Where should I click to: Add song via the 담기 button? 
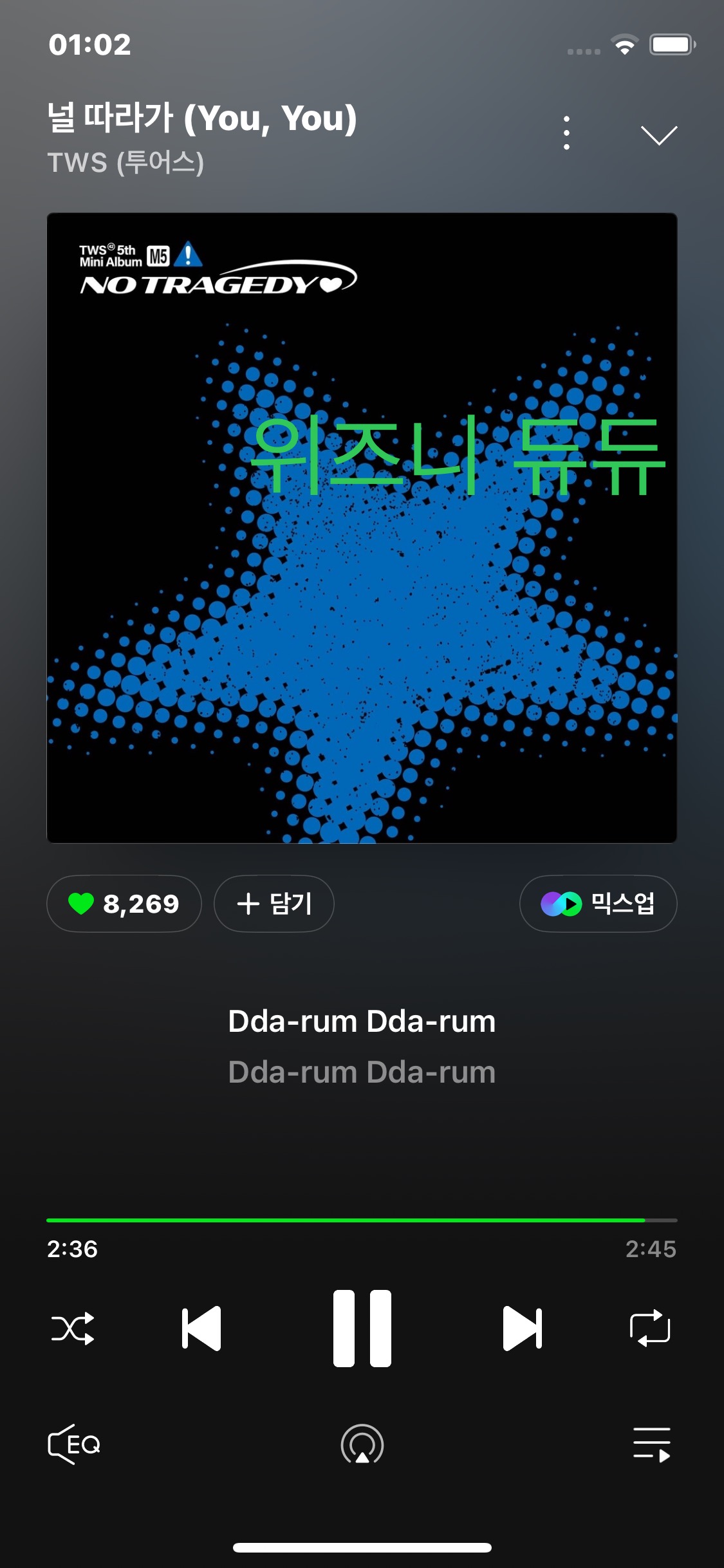pyautogui.click(x=274, y=904)
